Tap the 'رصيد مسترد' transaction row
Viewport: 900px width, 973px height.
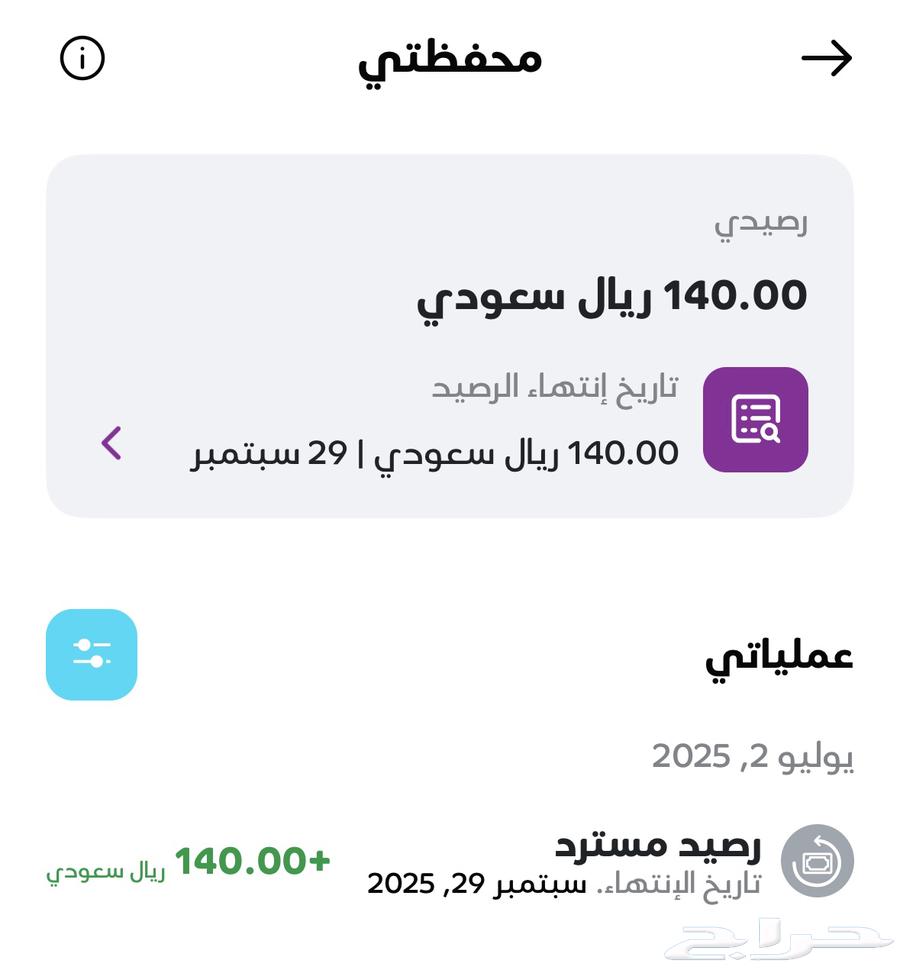[x=600, y=860]
